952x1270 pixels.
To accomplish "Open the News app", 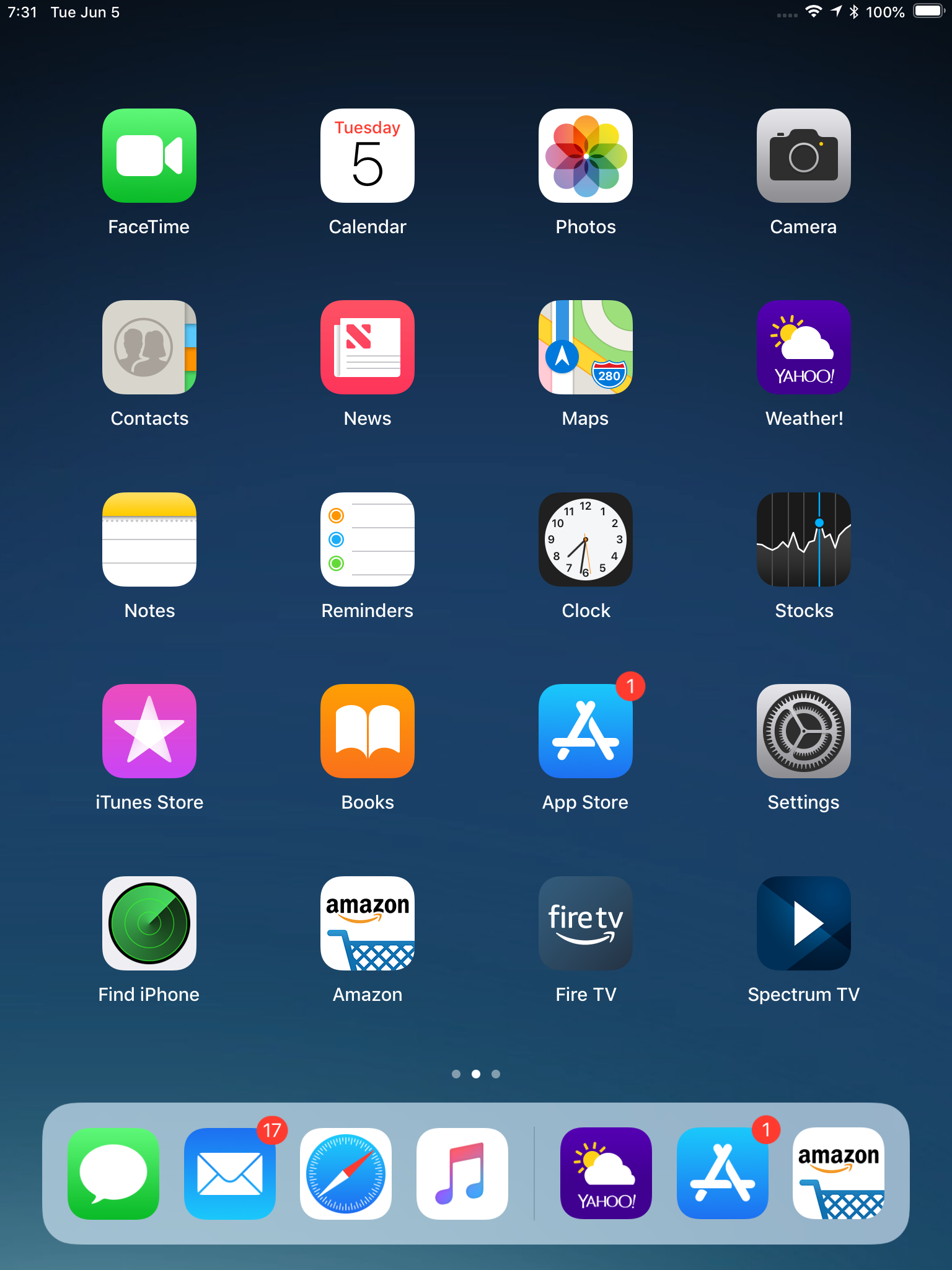I will [x=368, y=347].
